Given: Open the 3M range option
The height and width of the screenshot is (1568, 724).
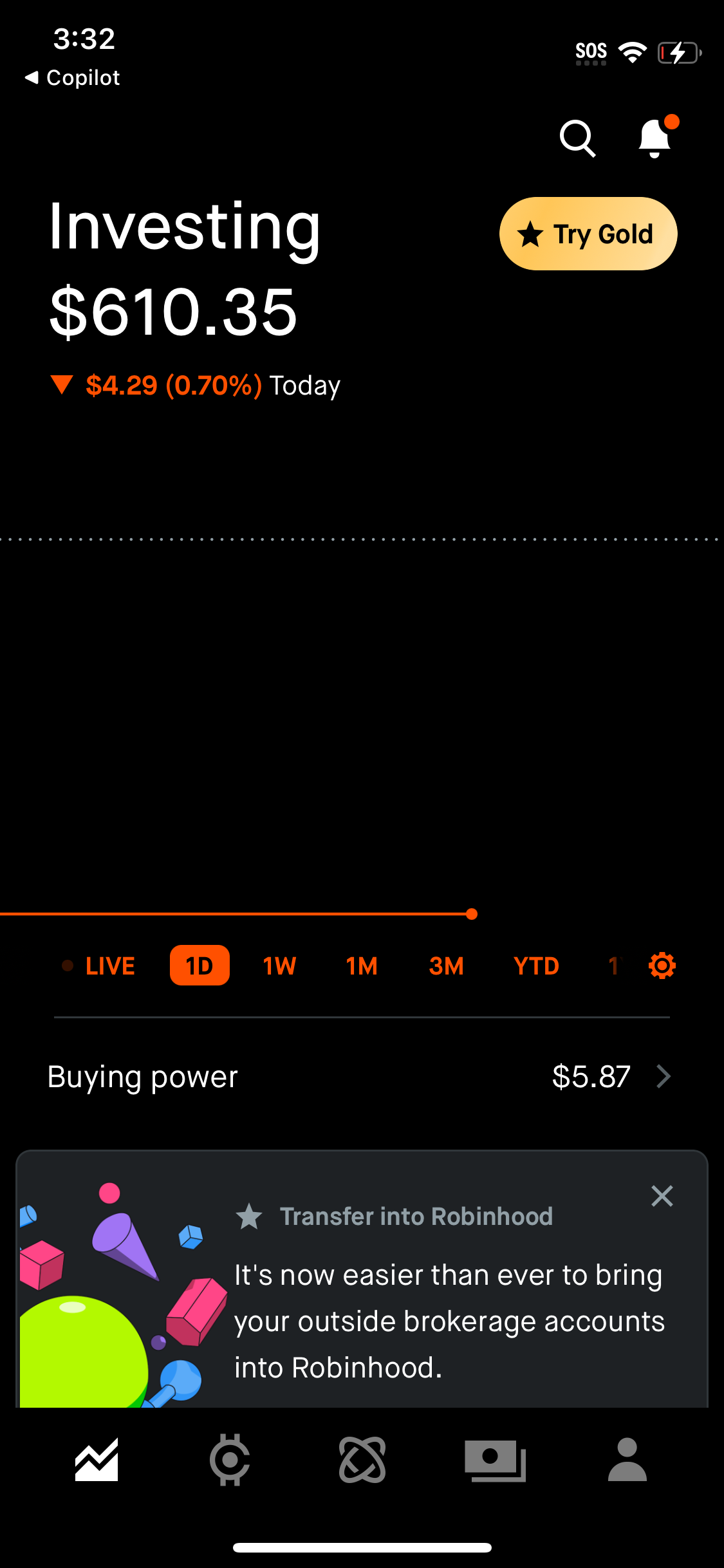Looking at the screenshot, I should (x=446, y=965).
